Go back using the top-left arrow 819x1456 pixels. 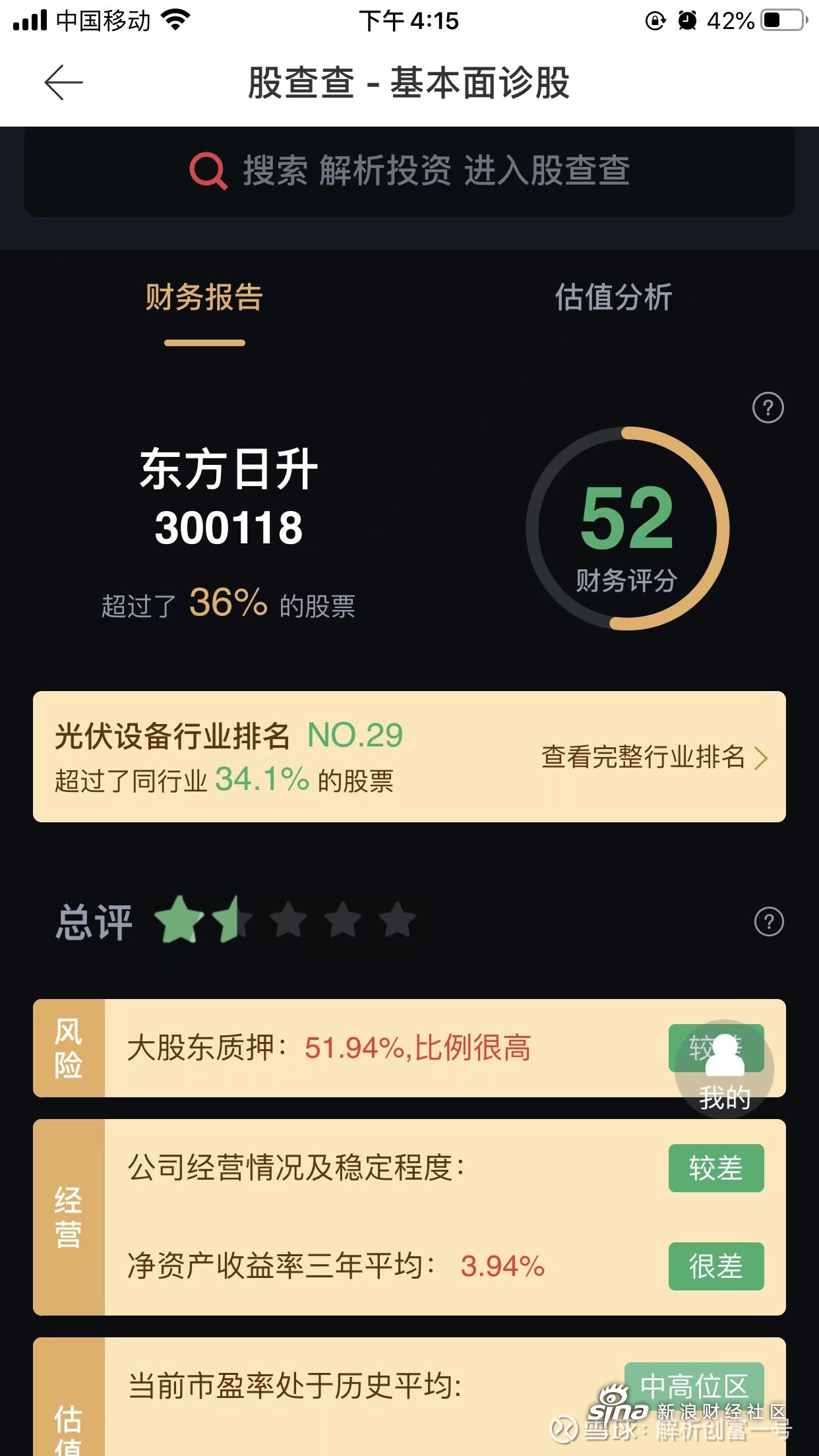(x=63, y=82)
